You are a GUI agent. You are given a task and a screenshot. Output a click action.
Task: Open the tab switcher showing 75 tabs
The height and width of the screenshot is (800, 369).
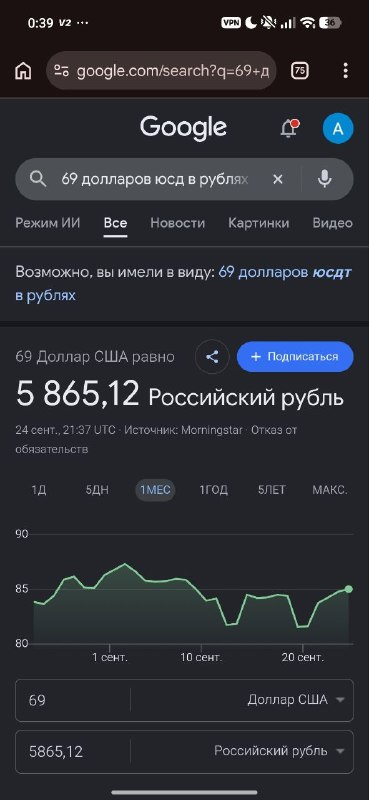click(x=300, y=71)
